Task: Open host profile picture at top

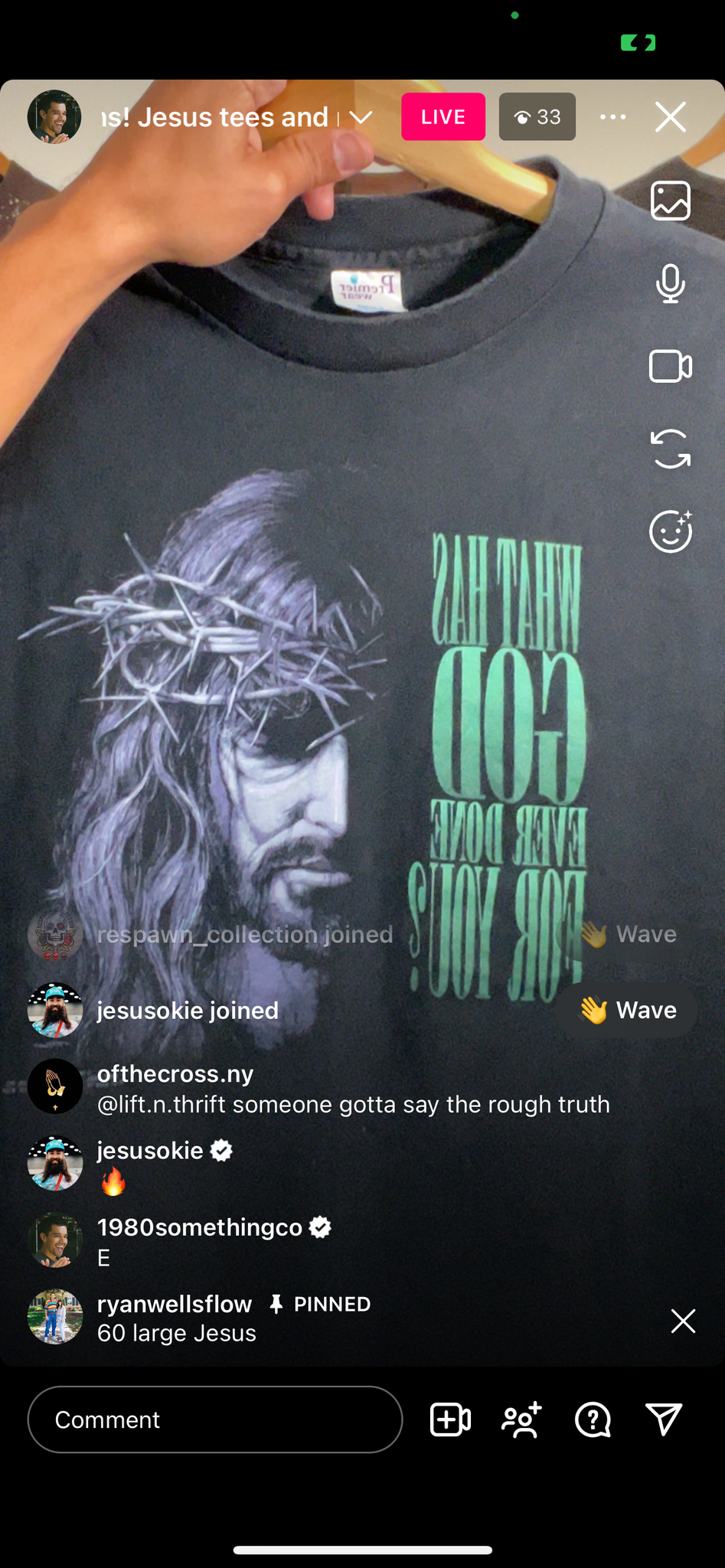Action: tap(54, 117)
